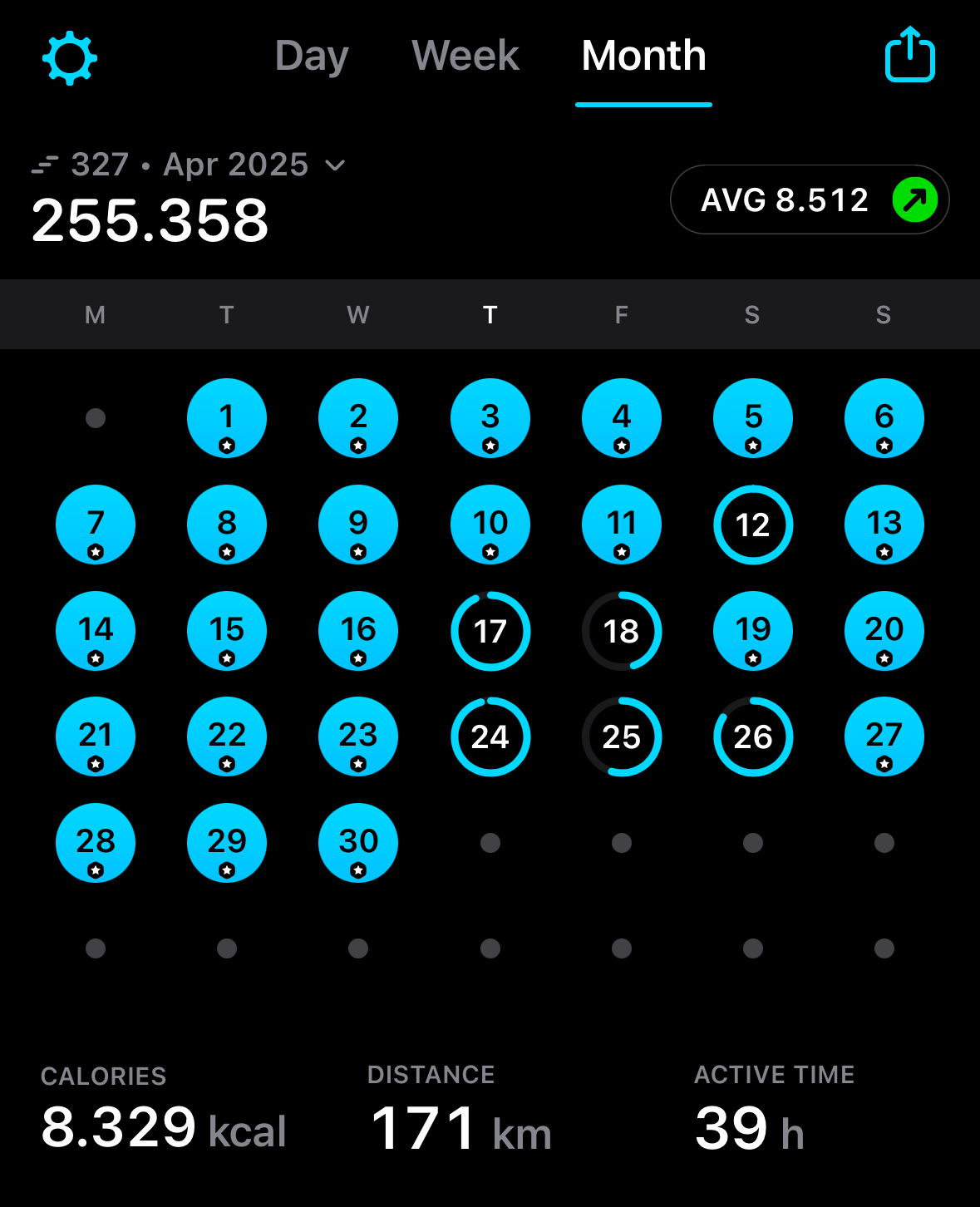Open April 30 daily stats
Viewport: 980px width, 1207px height.
click(358, 843)
